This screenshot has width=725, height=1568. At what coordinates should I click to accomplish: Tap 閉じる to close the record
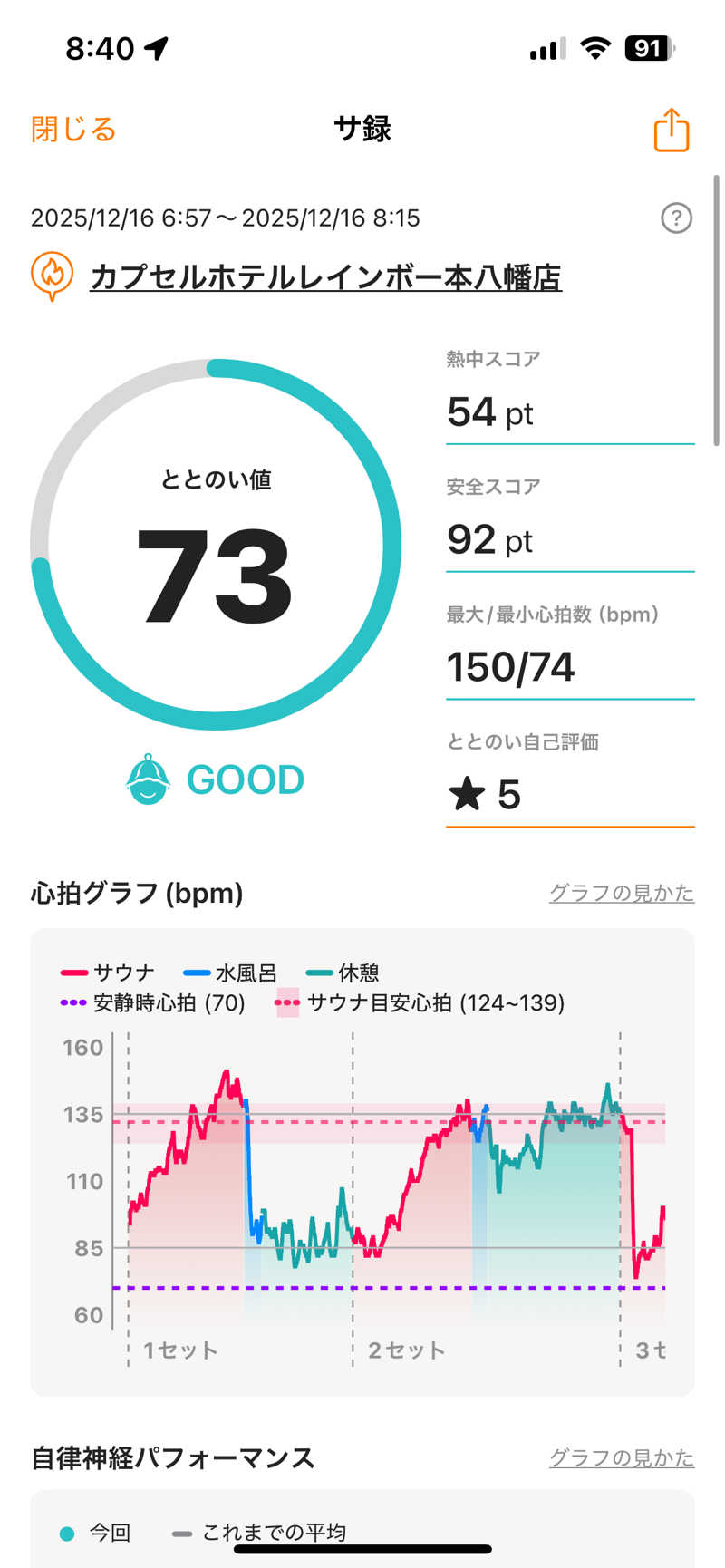tap(73, 130)
